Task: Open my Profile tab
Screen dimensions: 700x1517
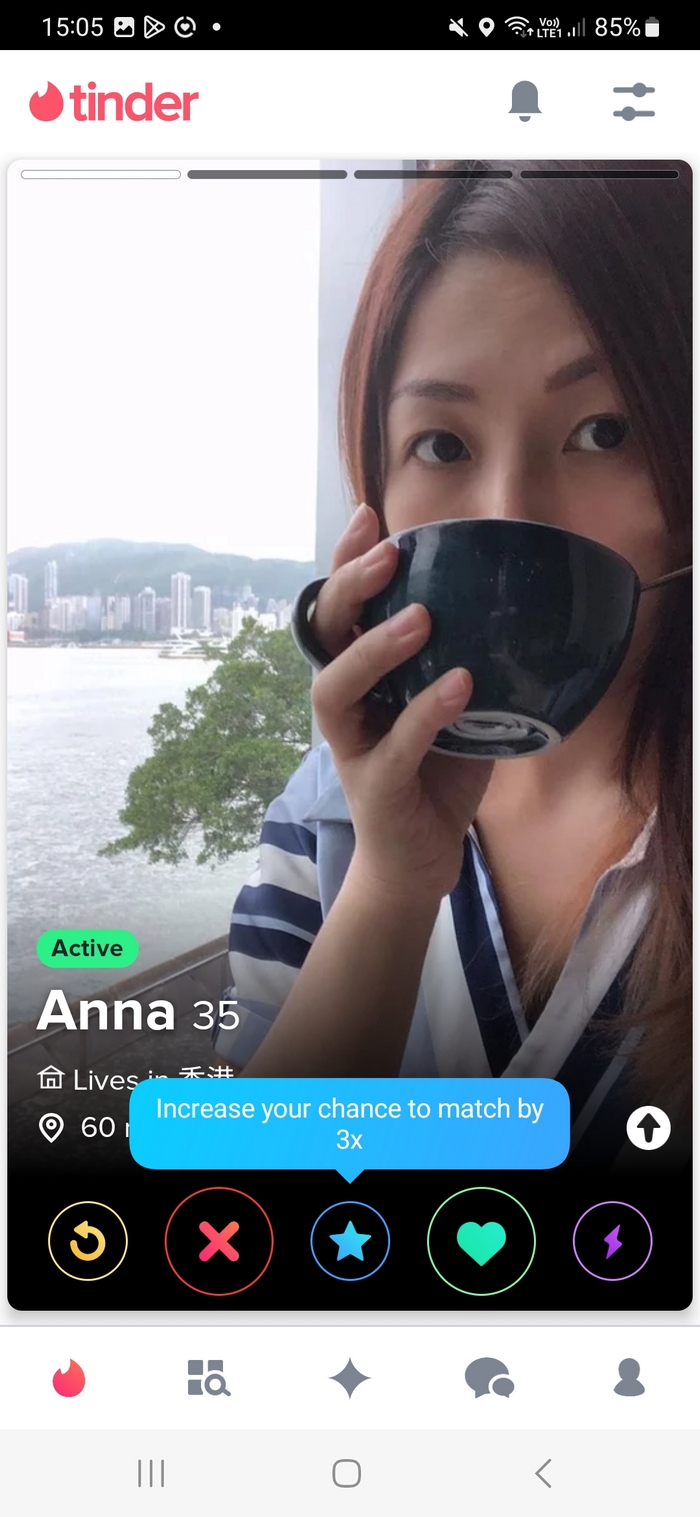Action: [629, 1378]
